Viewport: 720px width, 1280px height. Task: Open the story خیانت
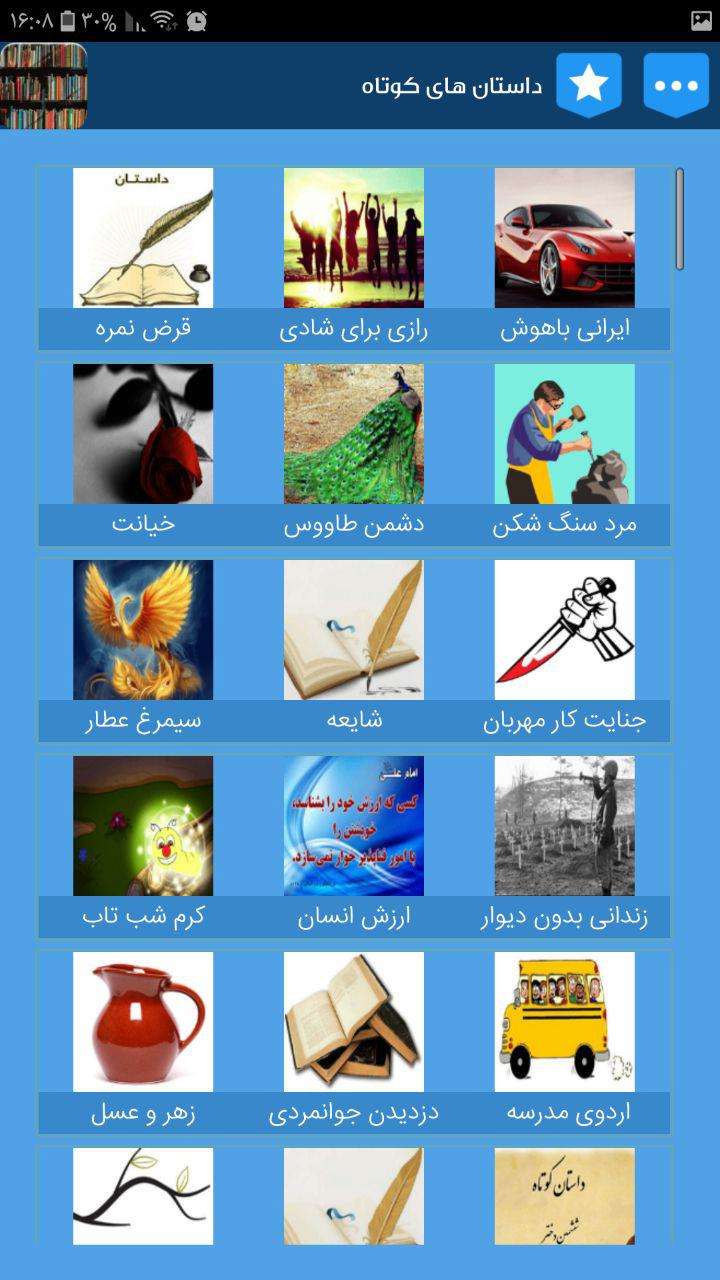(x=143, y=454)
